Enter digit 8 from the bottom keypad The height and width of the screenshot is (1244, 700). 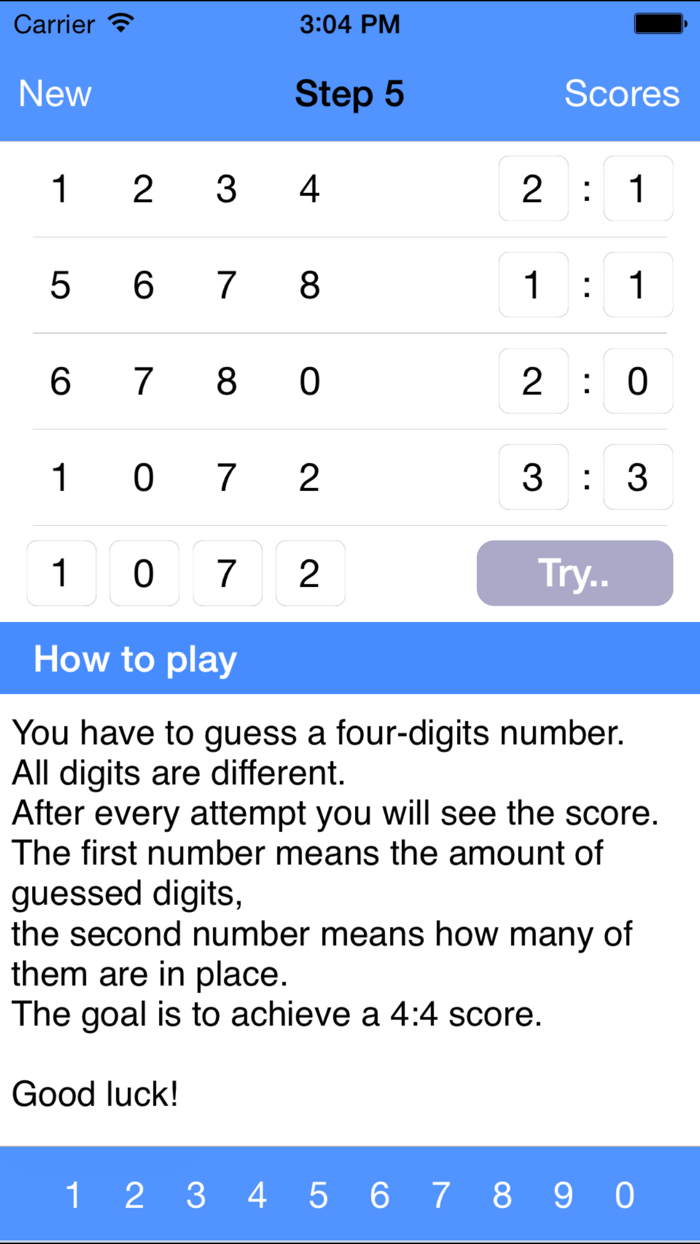click(502, 1195)
